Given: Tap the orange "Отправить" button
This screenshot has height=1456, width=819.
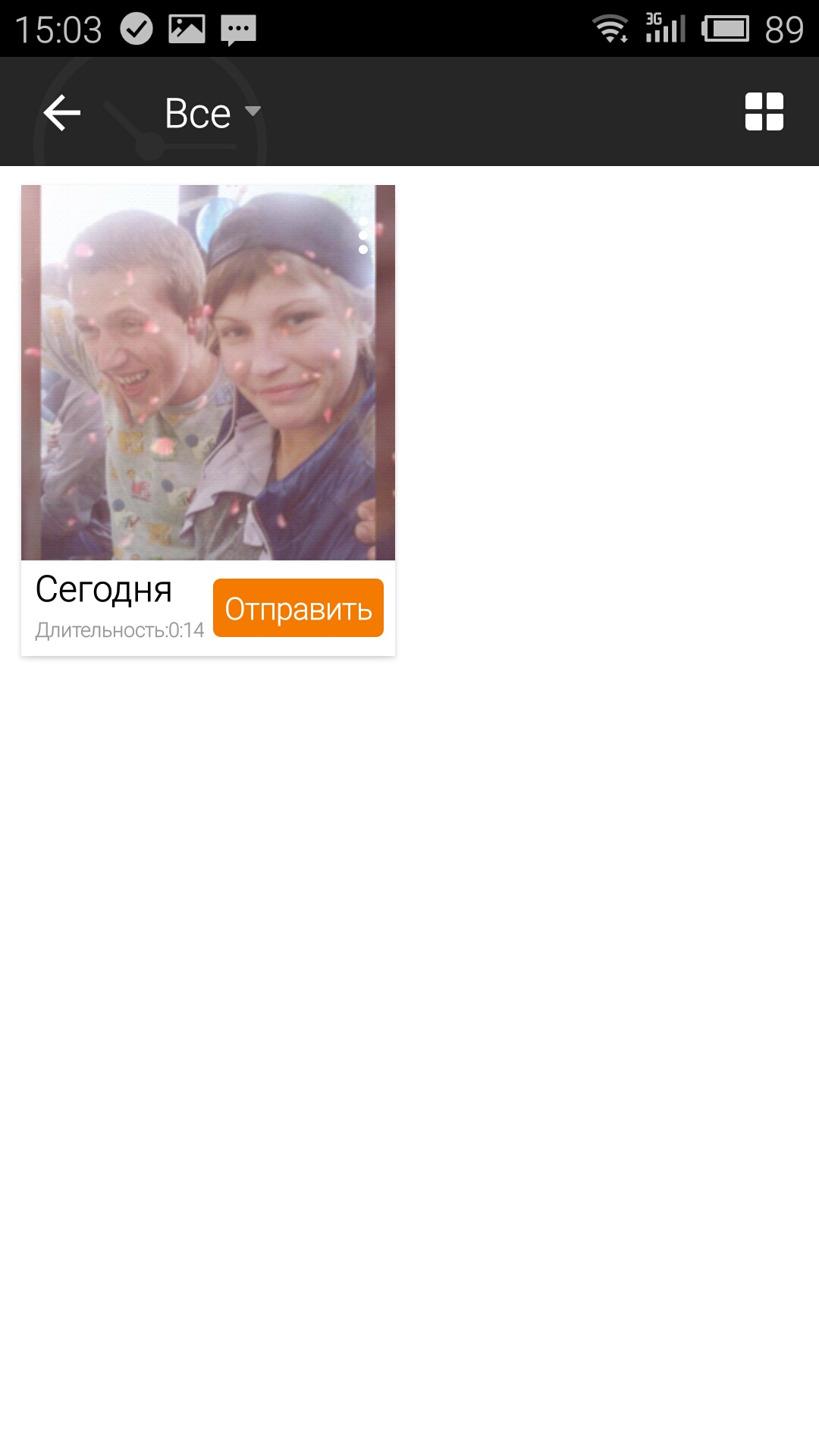Looking at the screenshot, I should pyautogui.click(x=298, y=608).
